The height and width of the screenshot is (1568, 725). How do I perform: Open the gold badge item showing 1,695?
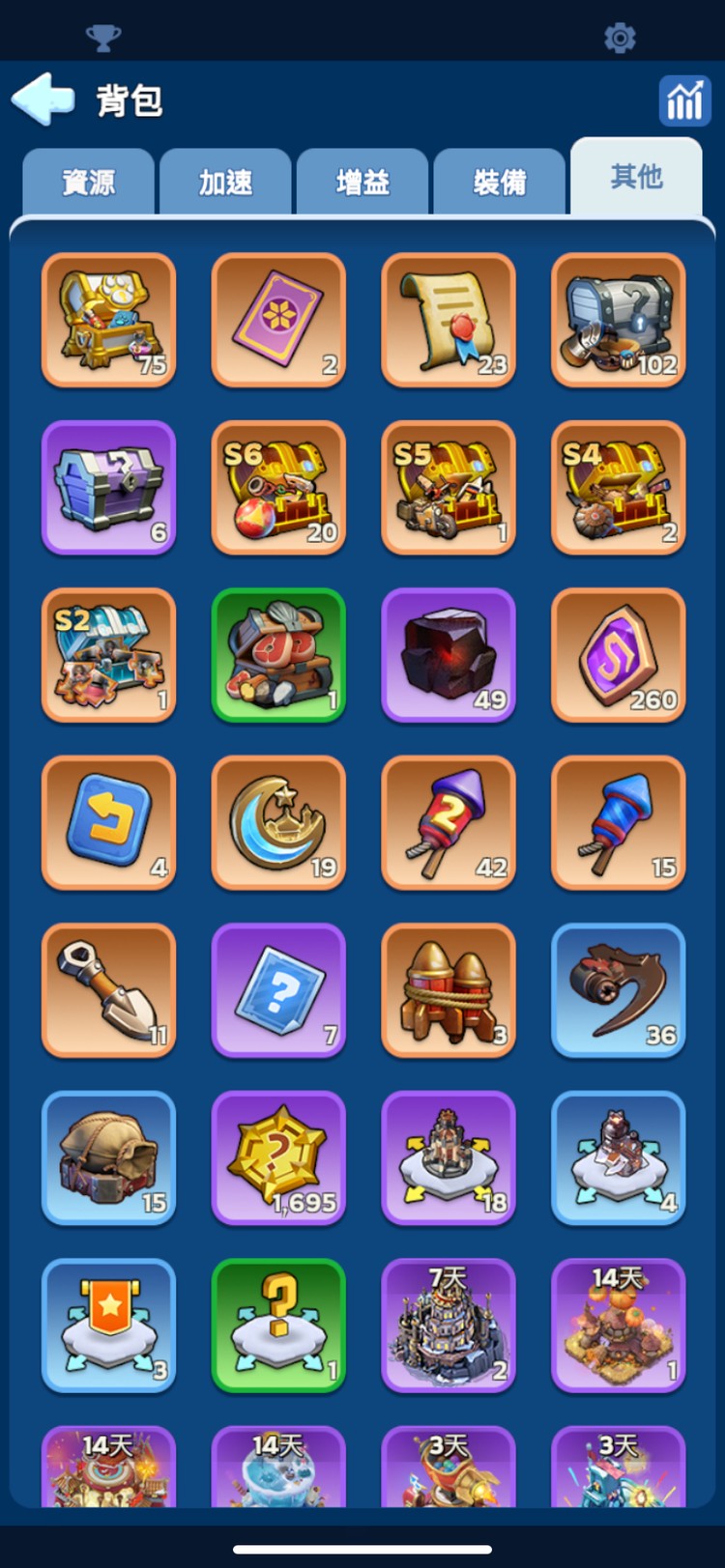(x=278, y=1157)
